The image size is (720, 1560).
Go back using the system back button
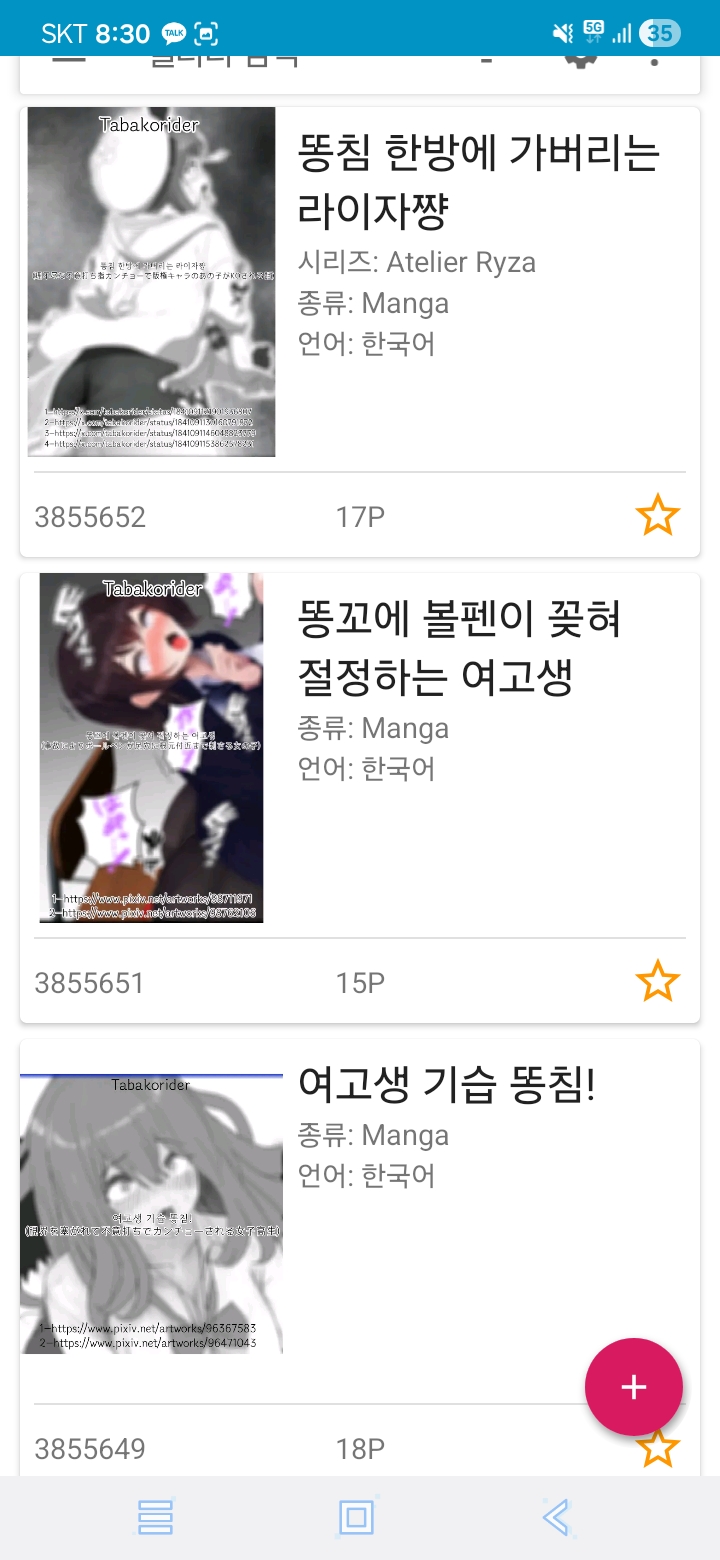tap(557, 1517)
